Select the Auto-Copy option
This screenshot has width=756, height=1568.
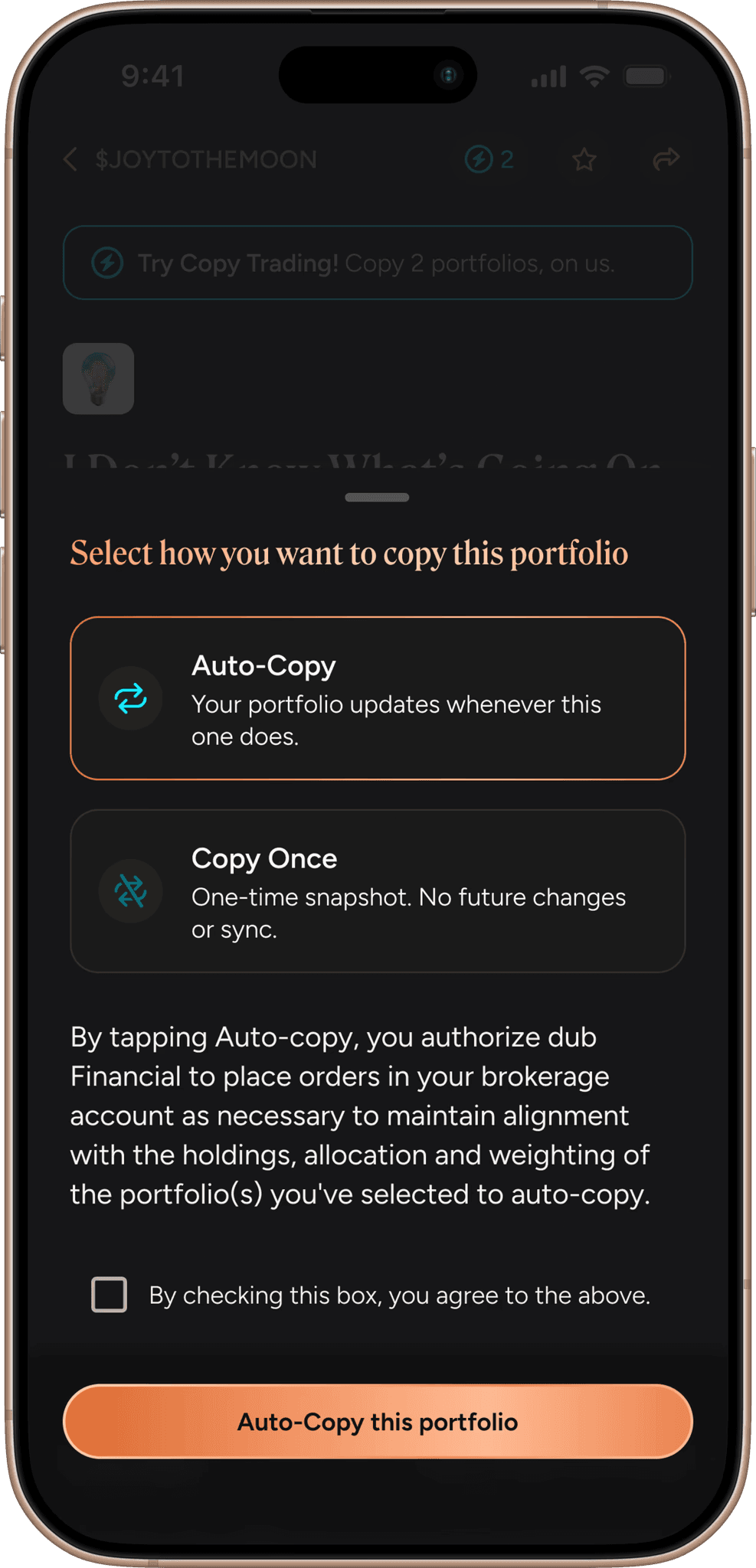[378, 697]
